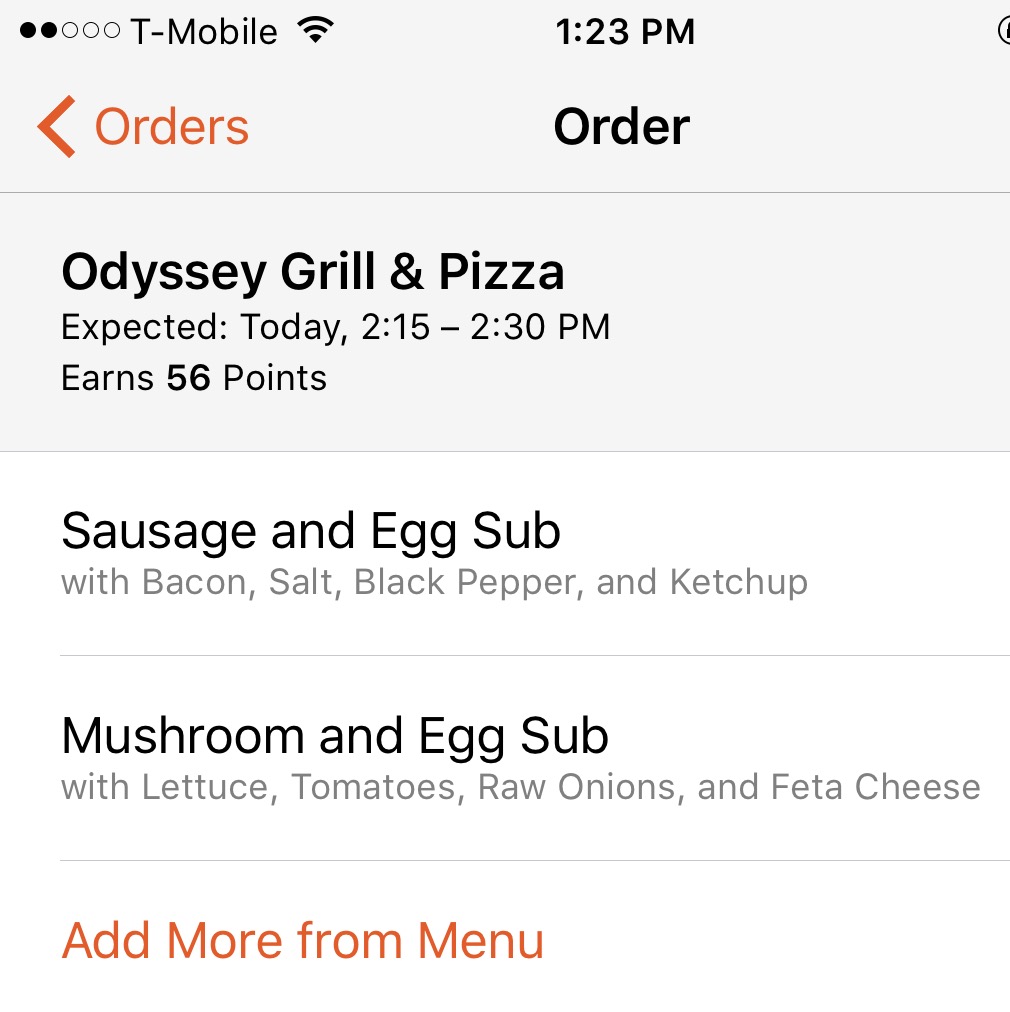Go back to Orders

tap(144, 127)
